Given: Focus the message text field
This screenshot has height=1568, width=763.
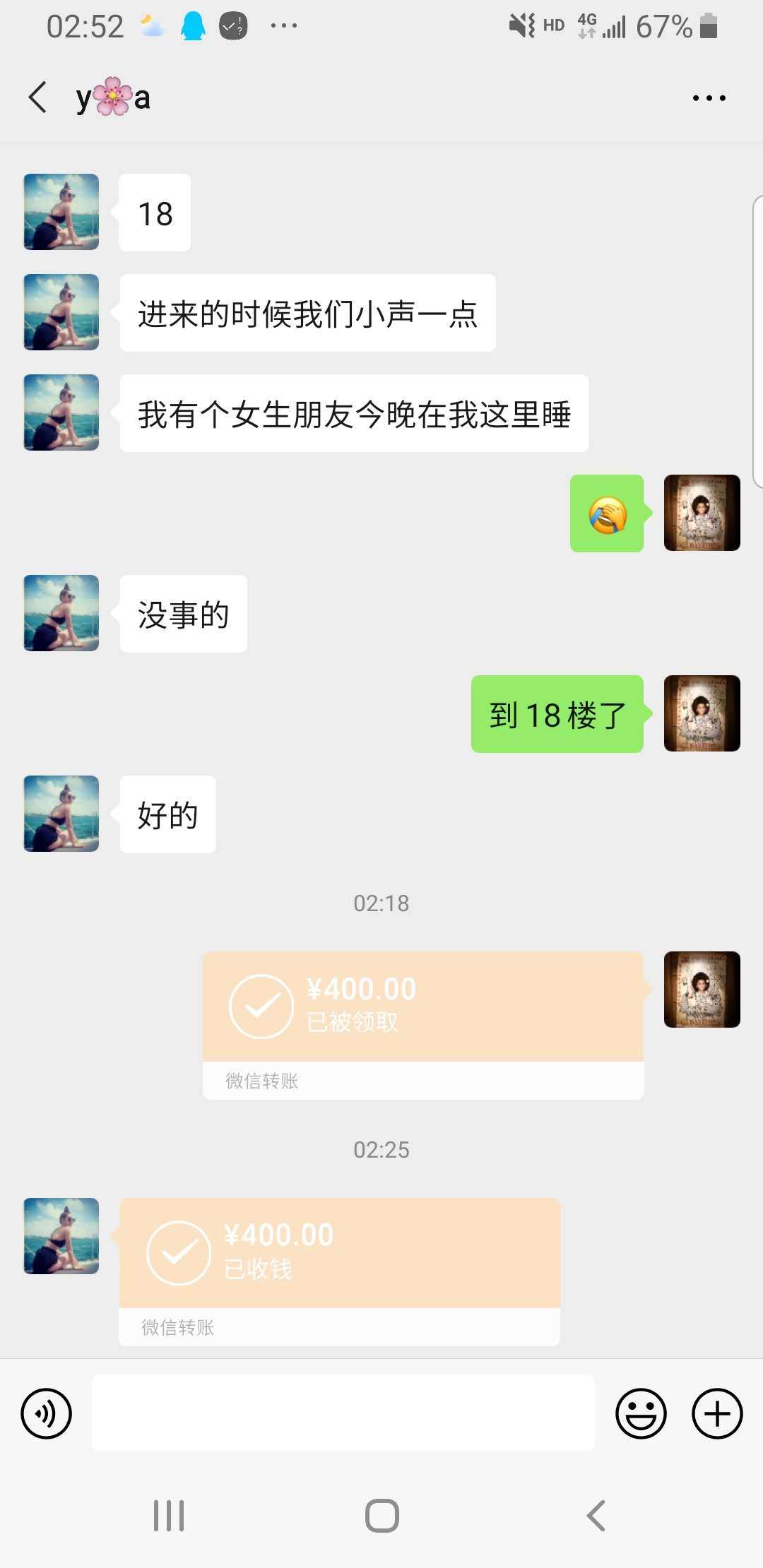Looking at the screenshot, I should (x=343, y=1413).
